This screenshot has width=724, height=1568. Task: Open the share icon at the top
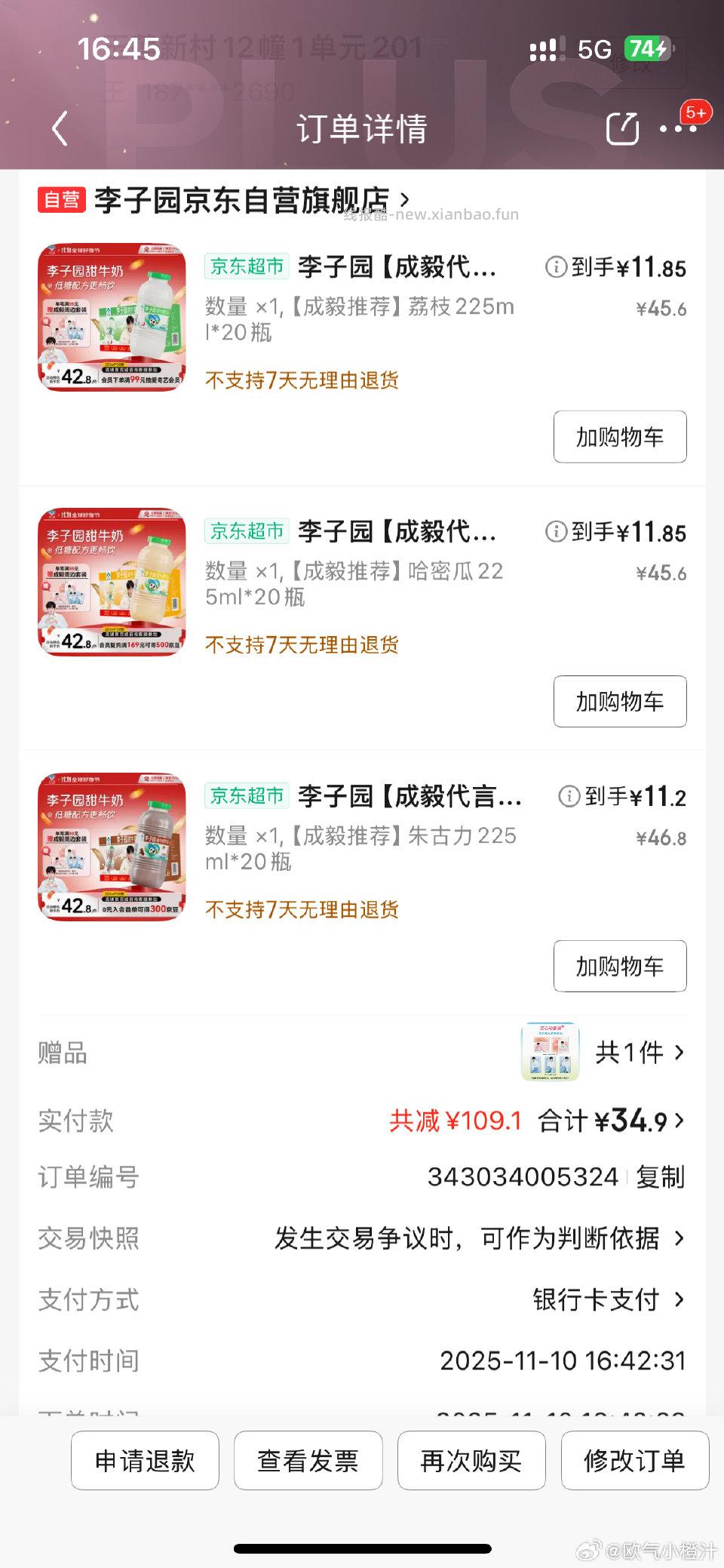coord(621,128)
